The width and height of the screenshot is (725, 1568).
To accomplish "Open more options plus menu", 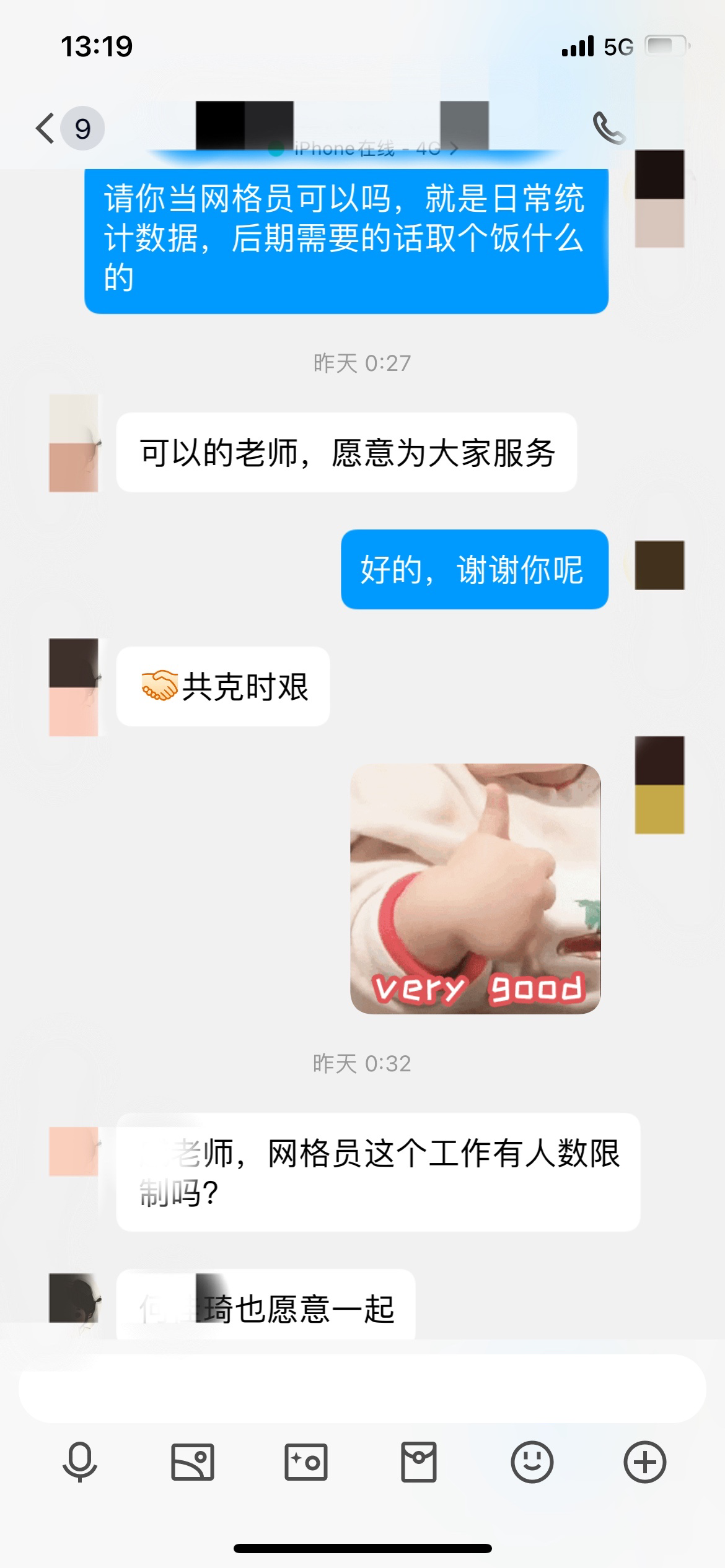I will click(x=644, y=1462).
